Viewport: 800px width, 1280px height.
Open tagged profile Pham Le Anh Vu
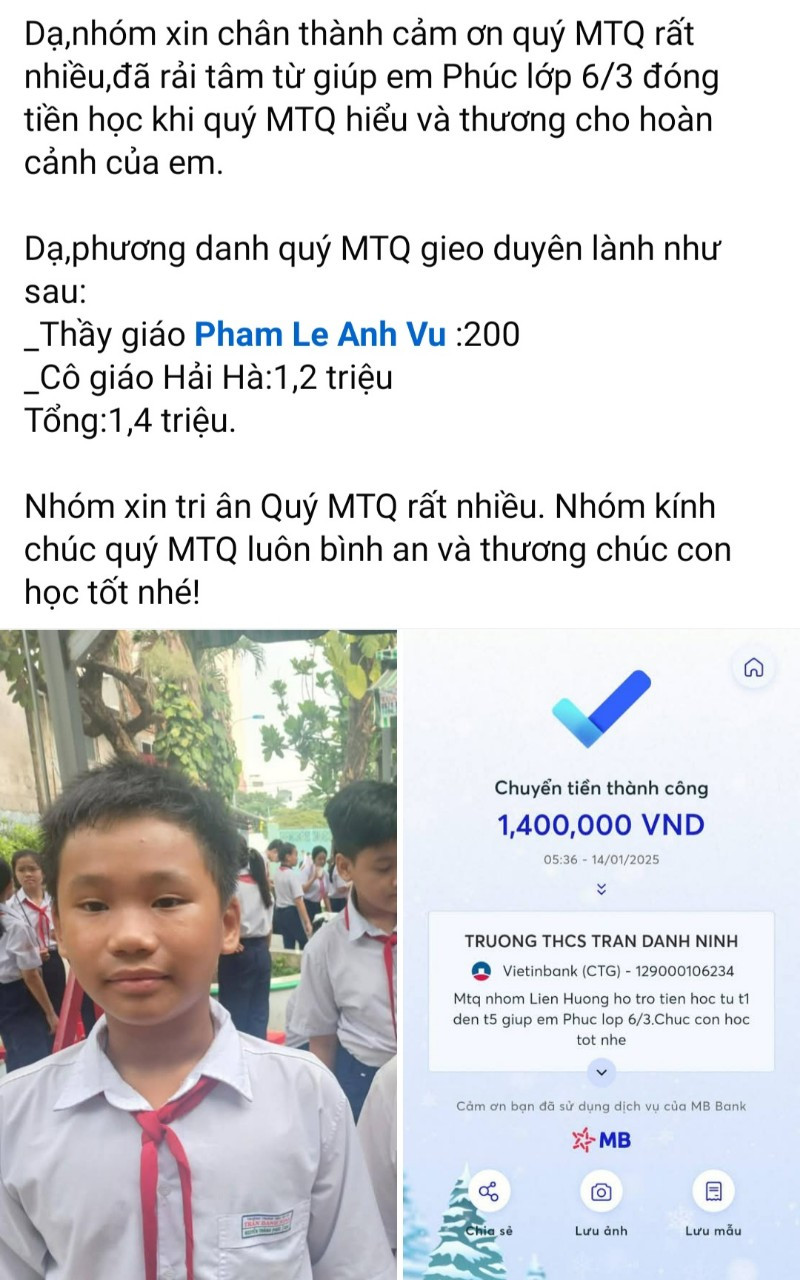320,335
